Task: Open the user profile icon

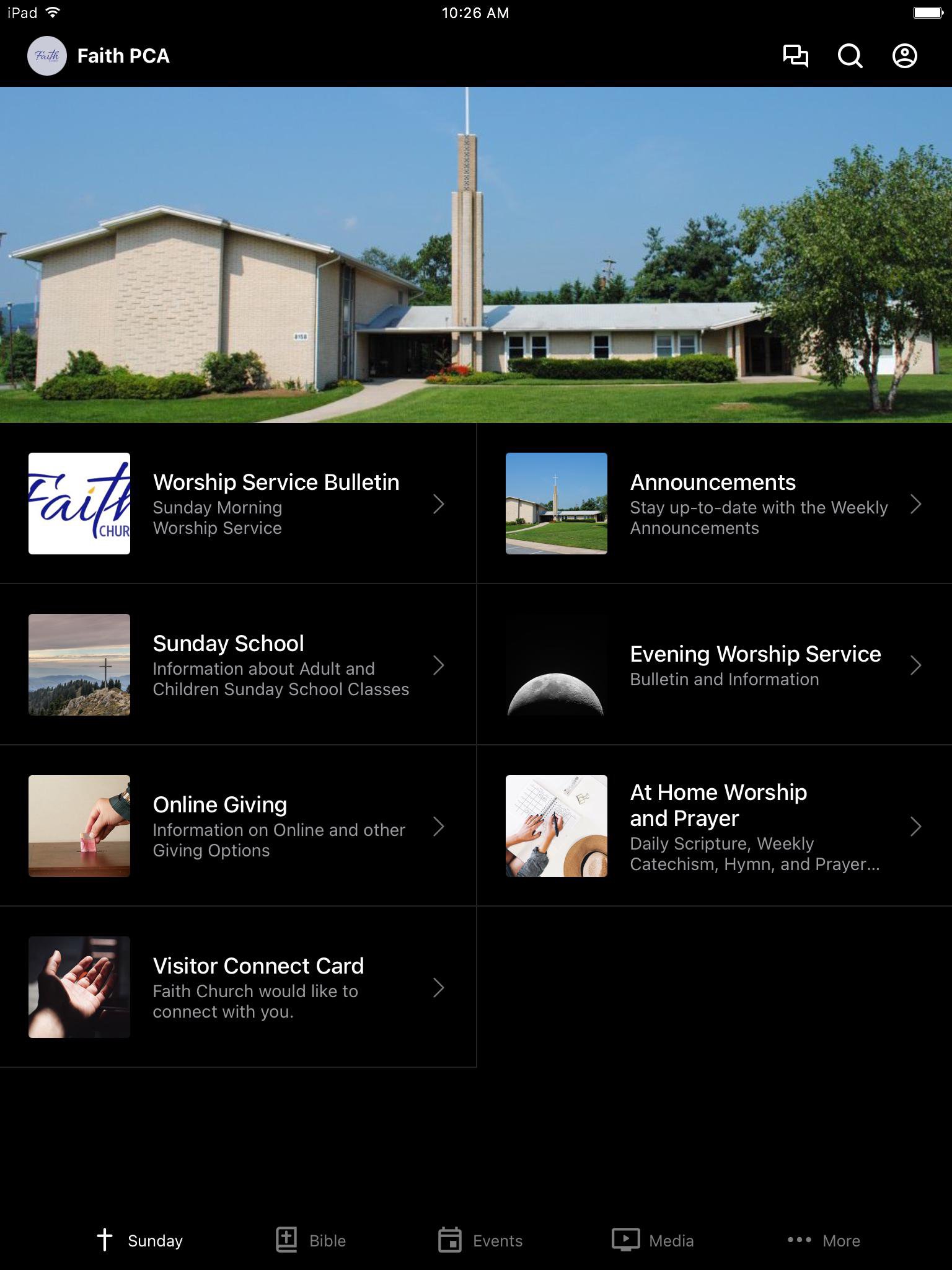Action: point(904,56)
